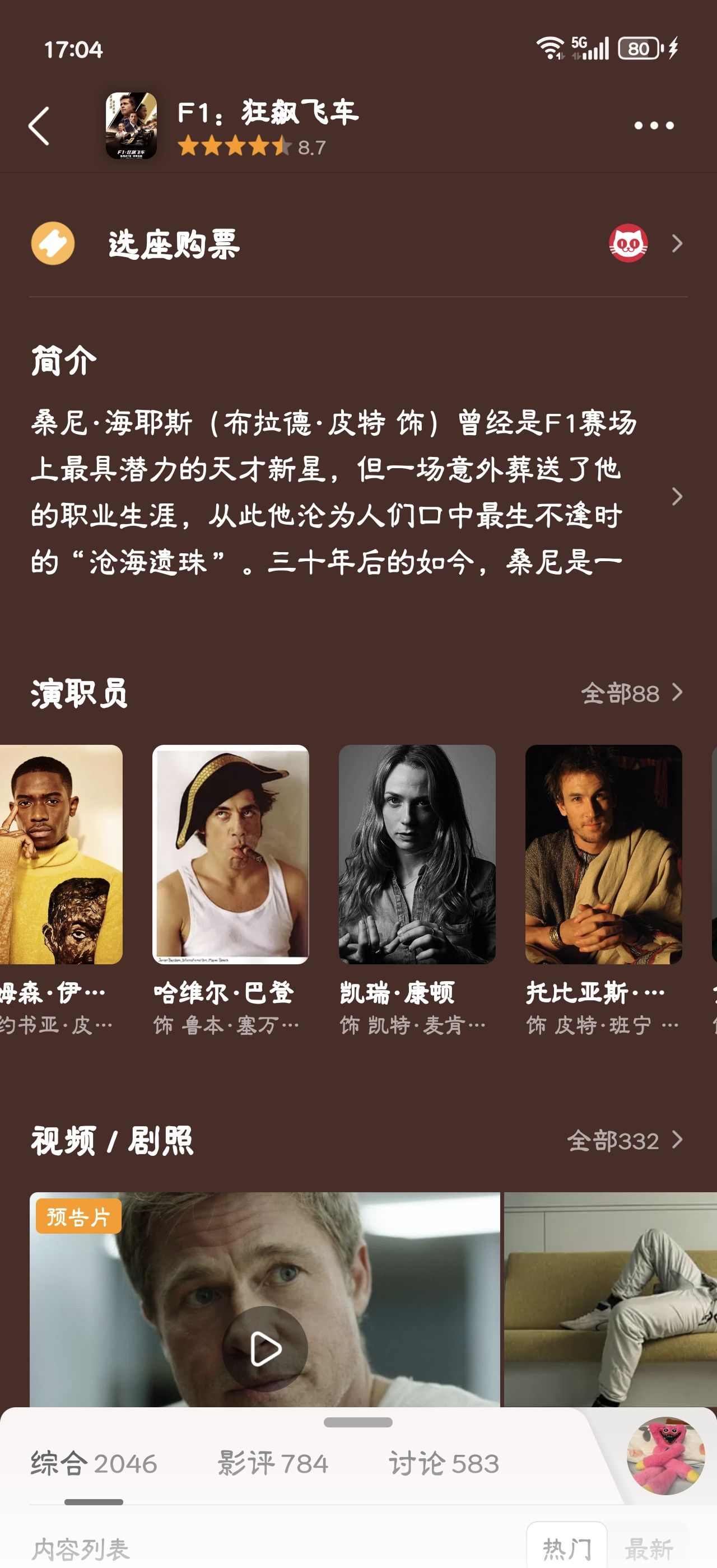Screen dimensions: 717x1568
Task: Play the 预告片 trailer video
Action: coord(265,1348)
